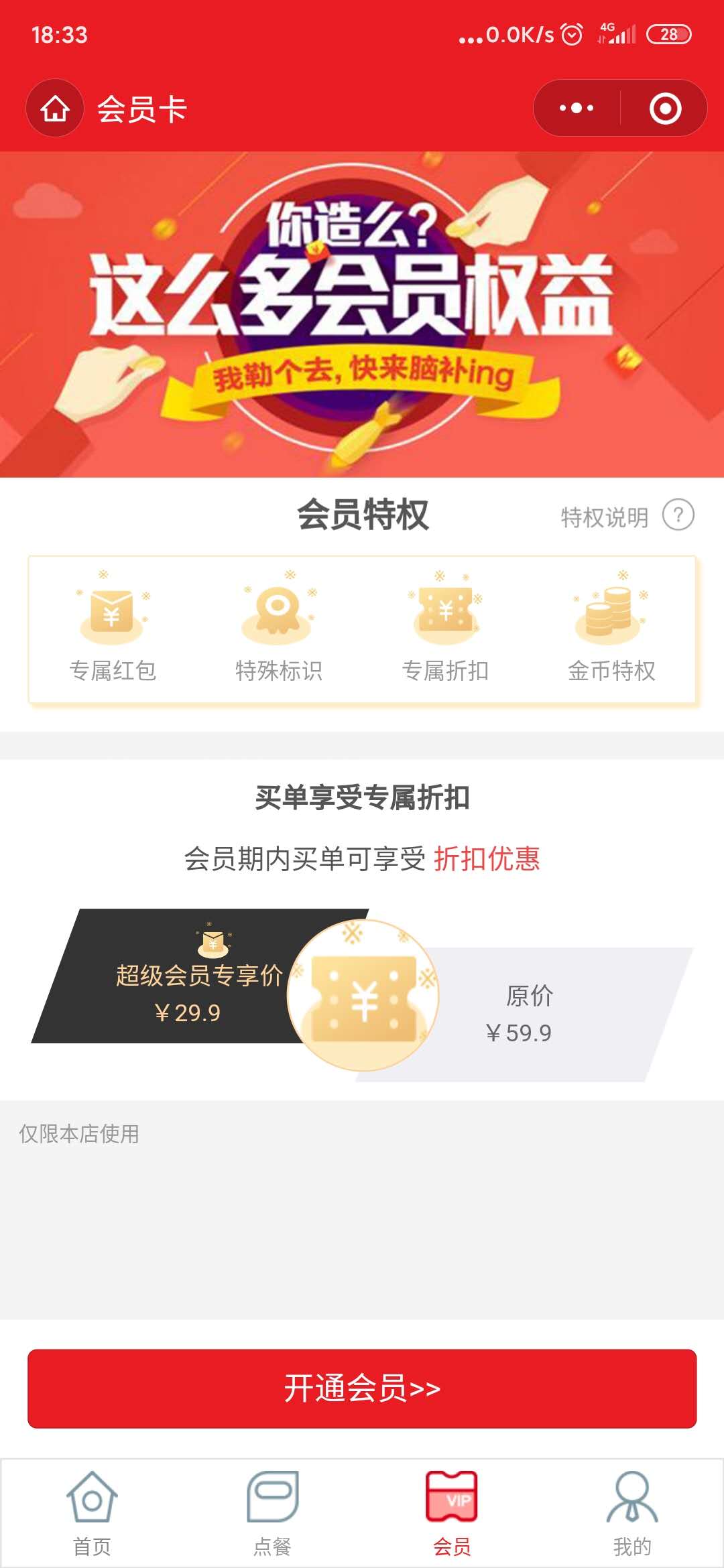Tap the 开通会员 button

point(362,1388)
